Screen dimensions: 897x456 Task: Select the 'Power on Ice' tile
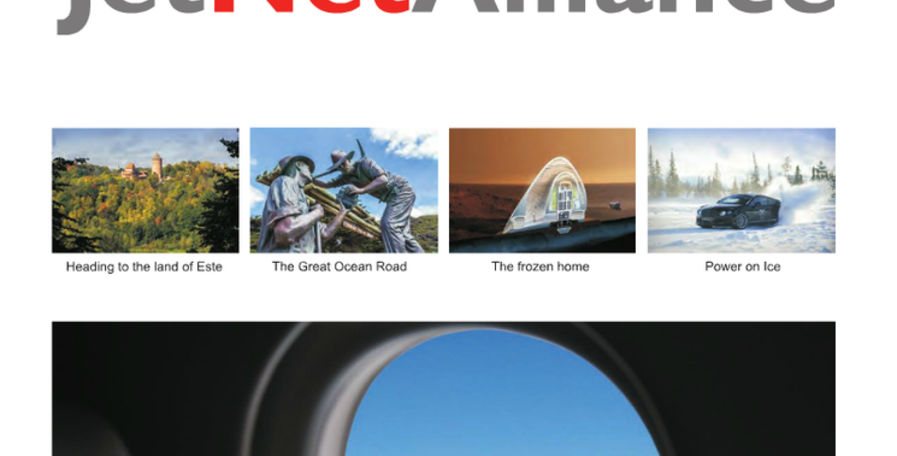click(741, 191)
